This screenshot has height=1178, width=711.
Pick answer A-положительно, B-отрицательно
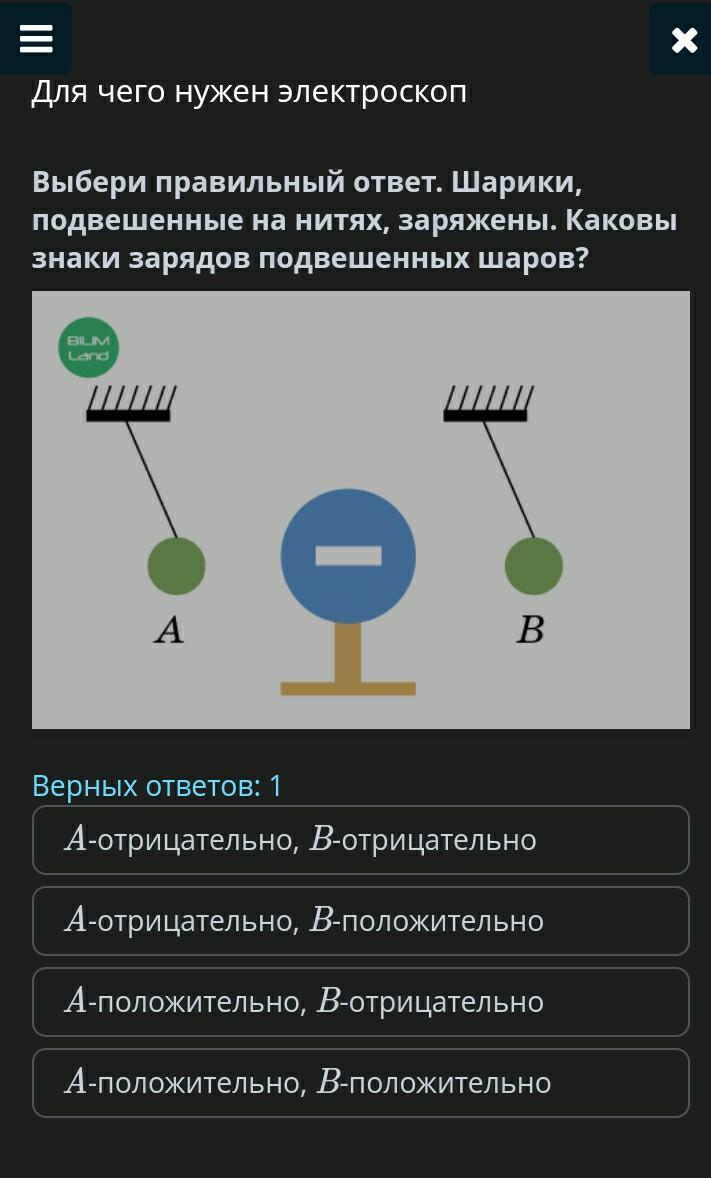[x=360, y=1002]
